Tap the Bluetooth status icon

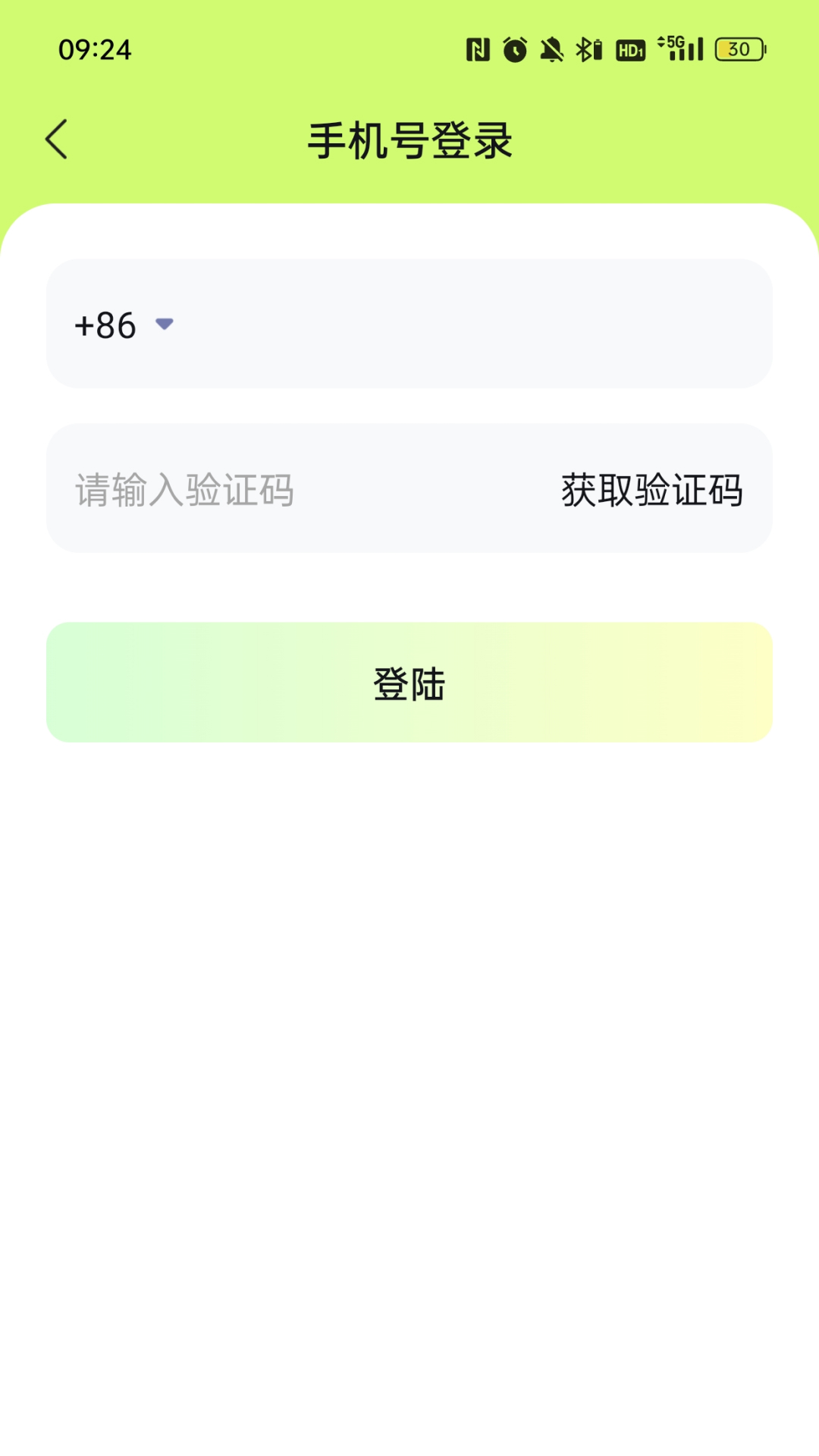click(x=588, y=49)
